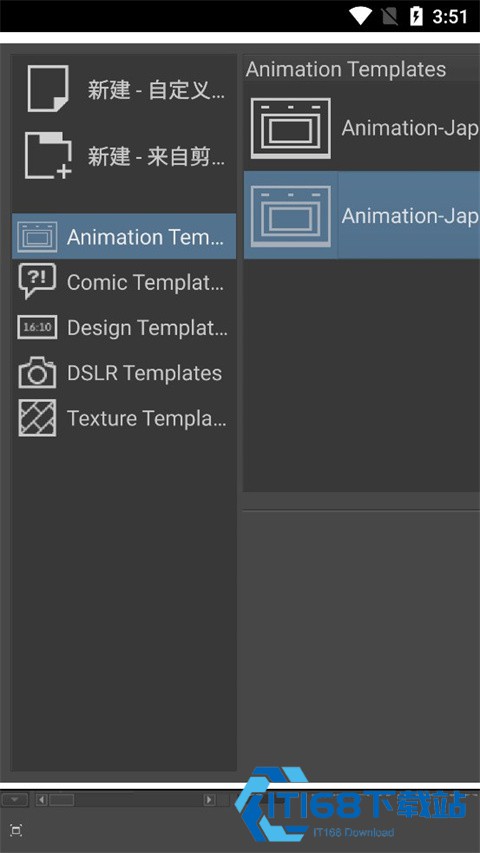
Task: Tap the left arrow of horizontal scrollbar
Action: (x=41, y=800)
